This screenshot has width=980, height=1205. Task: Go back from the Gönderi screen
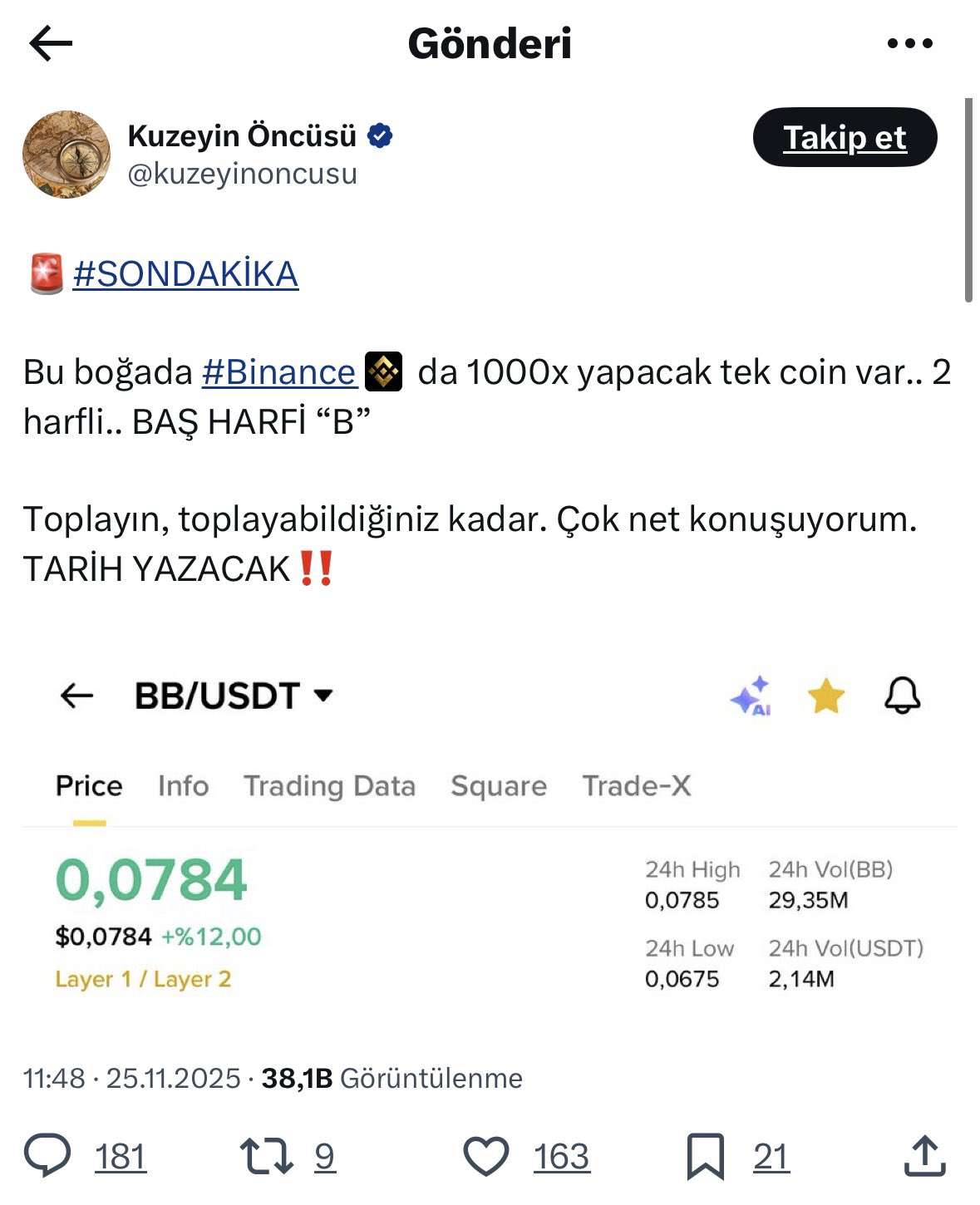pos(51,43)
